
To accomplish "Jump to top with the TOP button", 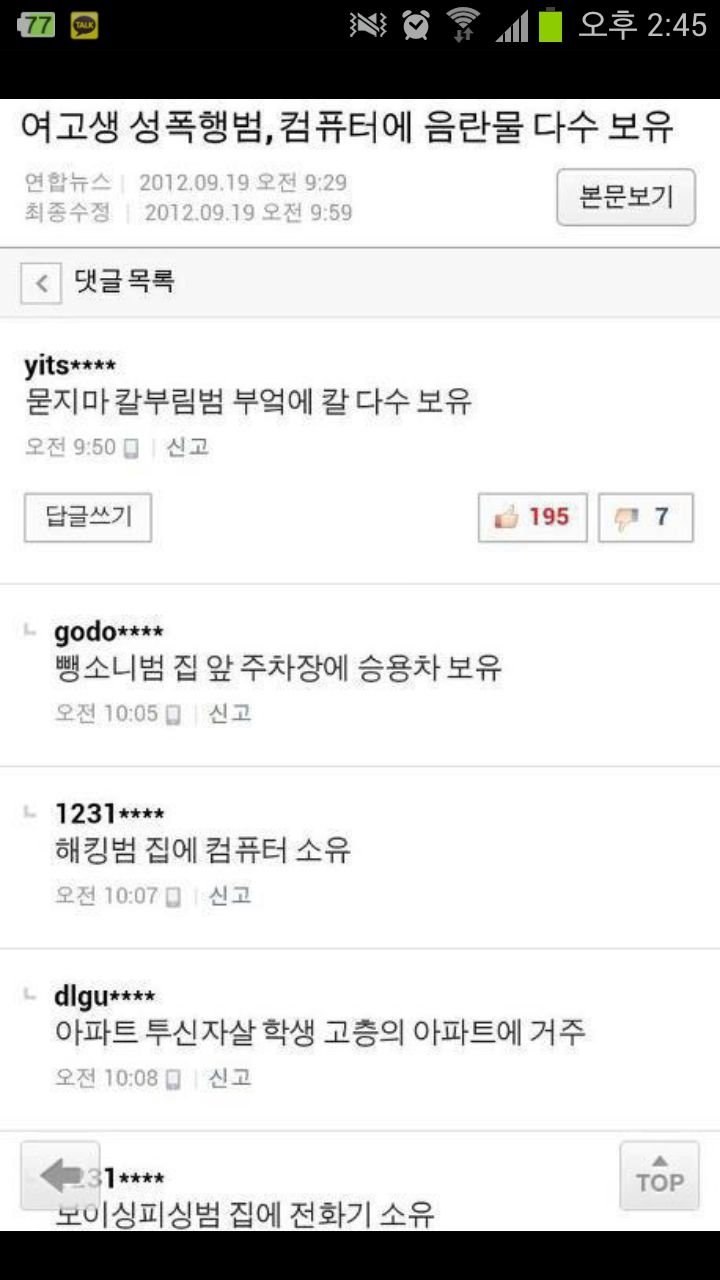I will click(x=659, y=1176).
